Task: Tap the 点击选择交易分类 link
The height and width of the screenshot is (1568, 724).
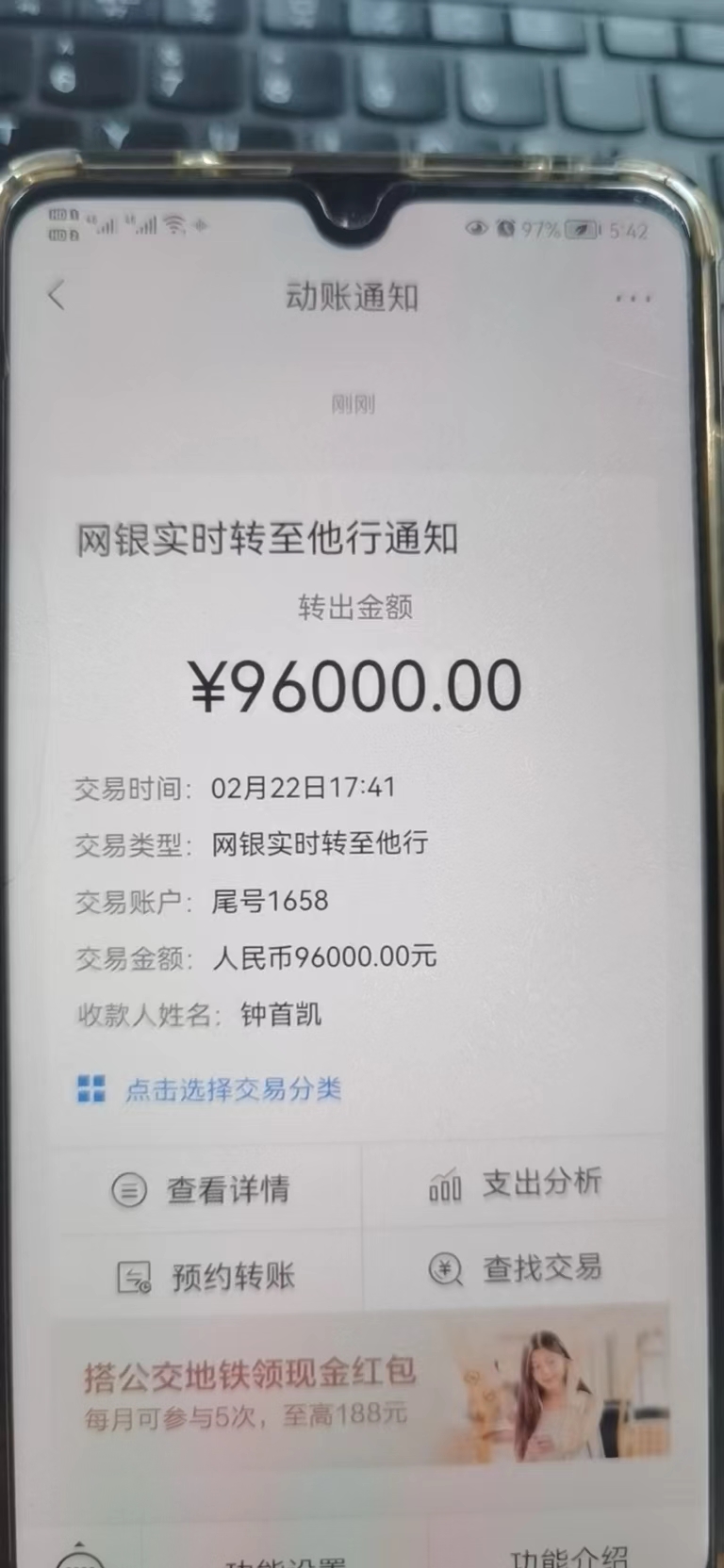Action: click(209, 1089)
